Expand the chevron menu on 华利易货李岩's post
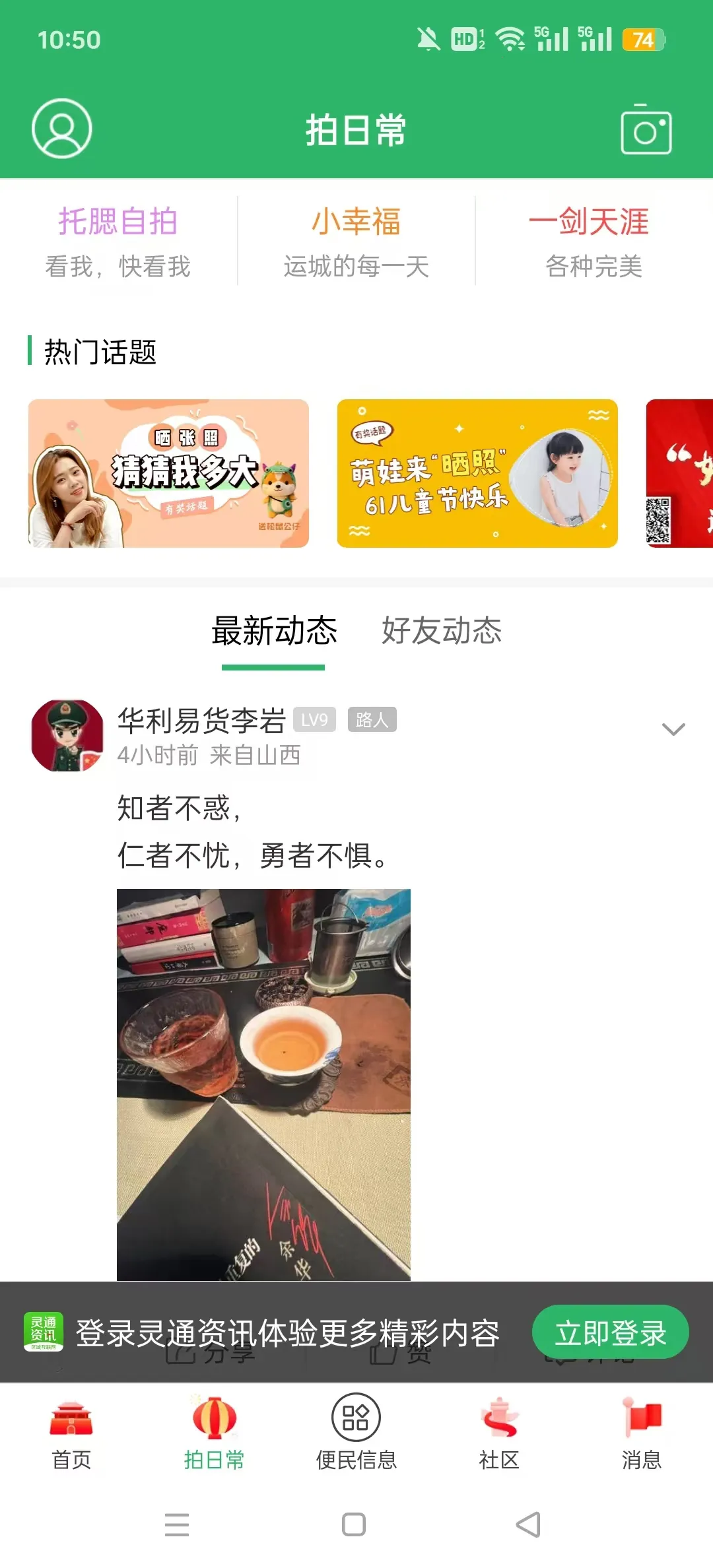This screenshot has height=1568, width=713. pos(673,729)
